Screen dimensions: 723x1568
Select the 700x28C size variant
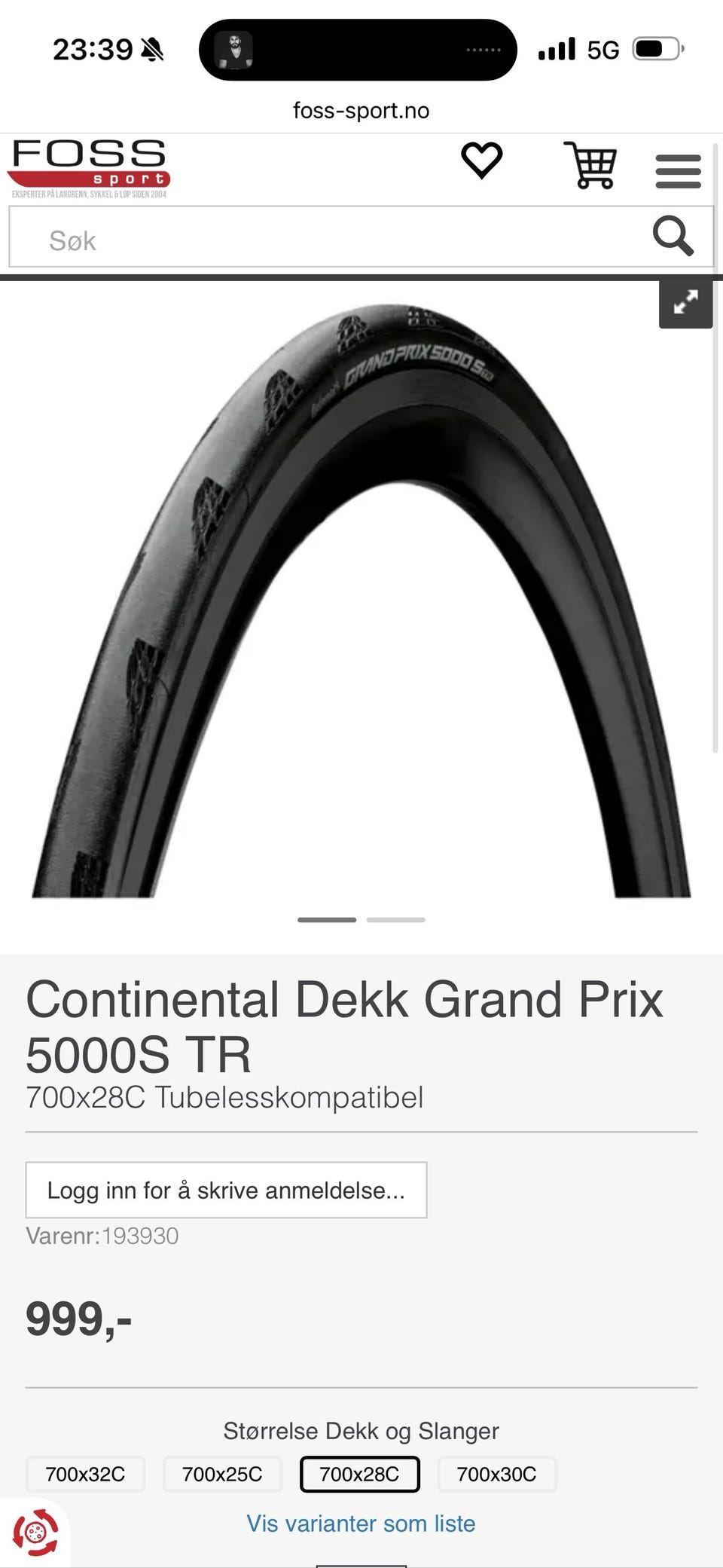[359, 1474]
